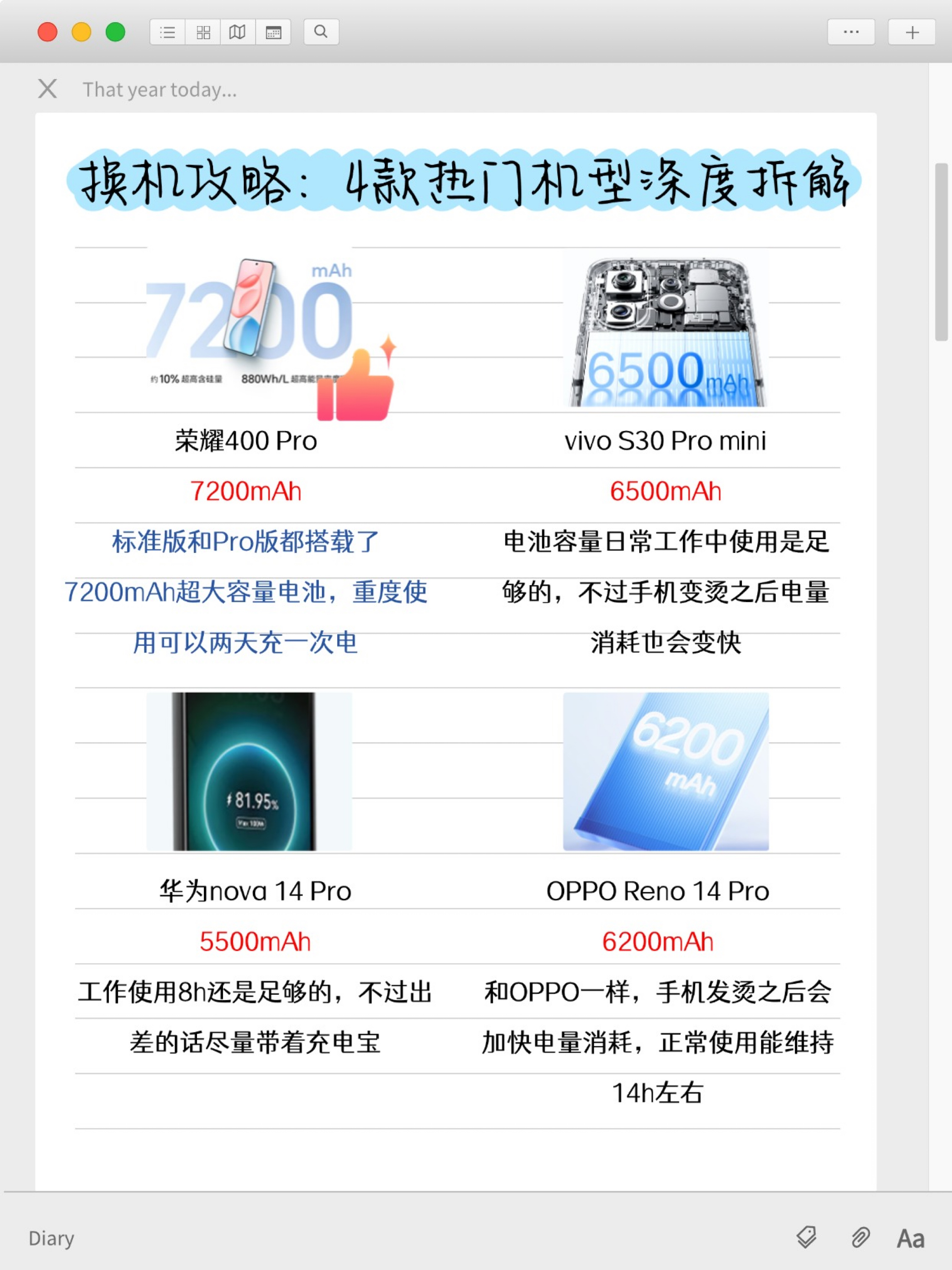Close the current diary entry

tap(48, 89)
